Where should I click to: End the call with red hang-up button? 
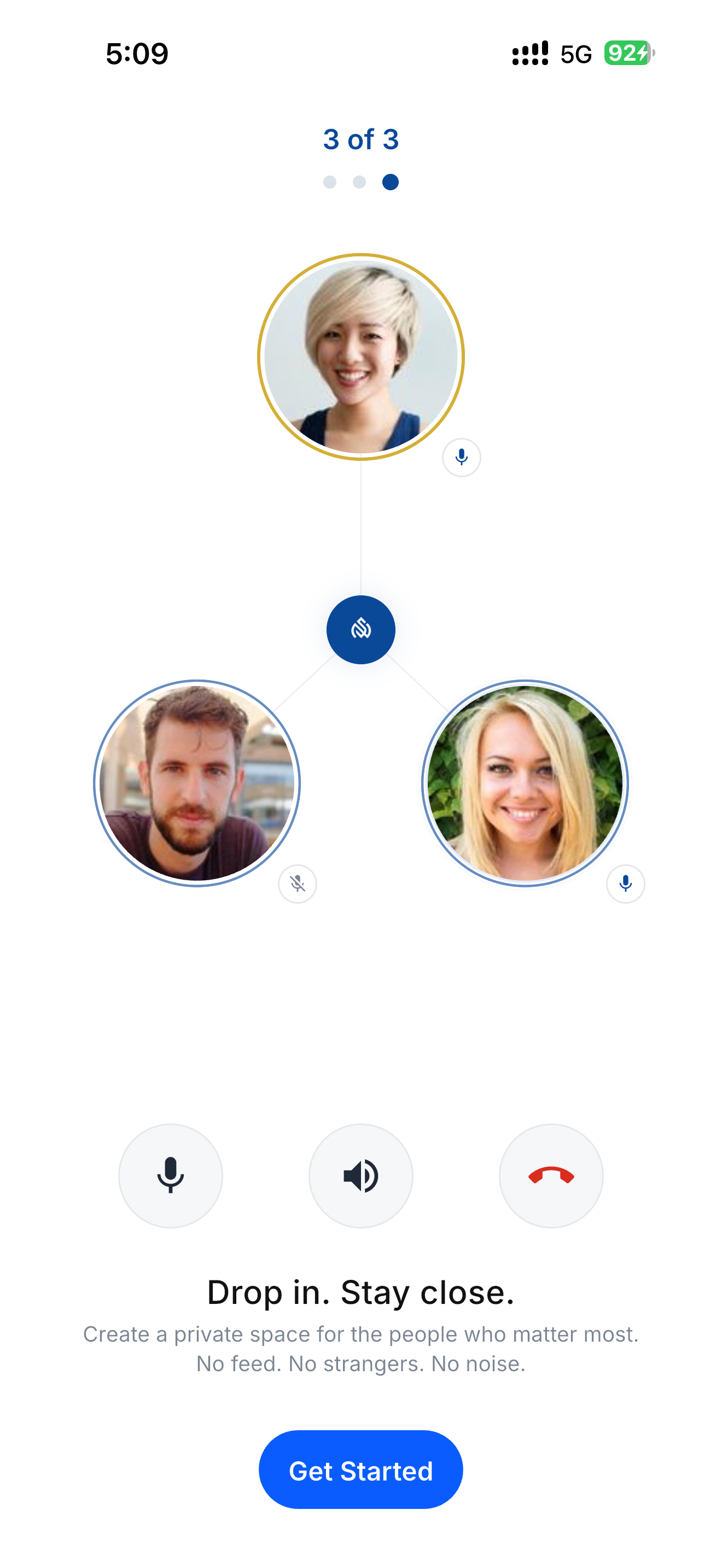coord(551,1175)
